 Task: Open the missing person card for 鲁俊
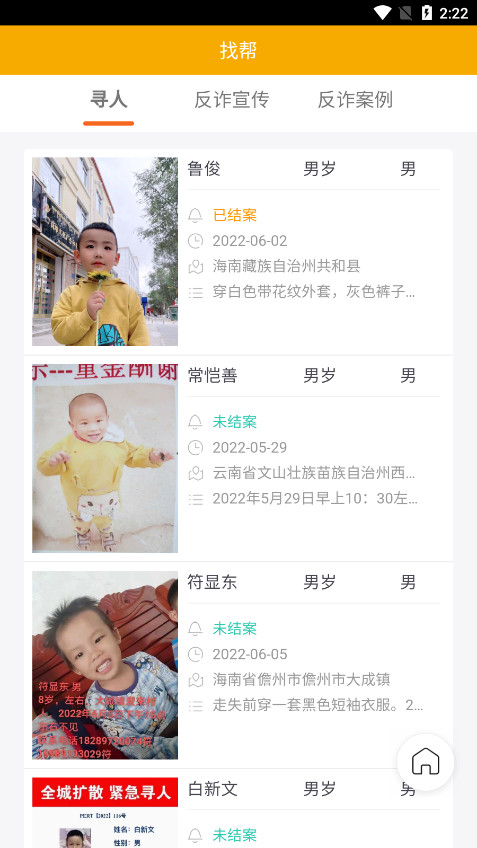(x=238, y=252)
